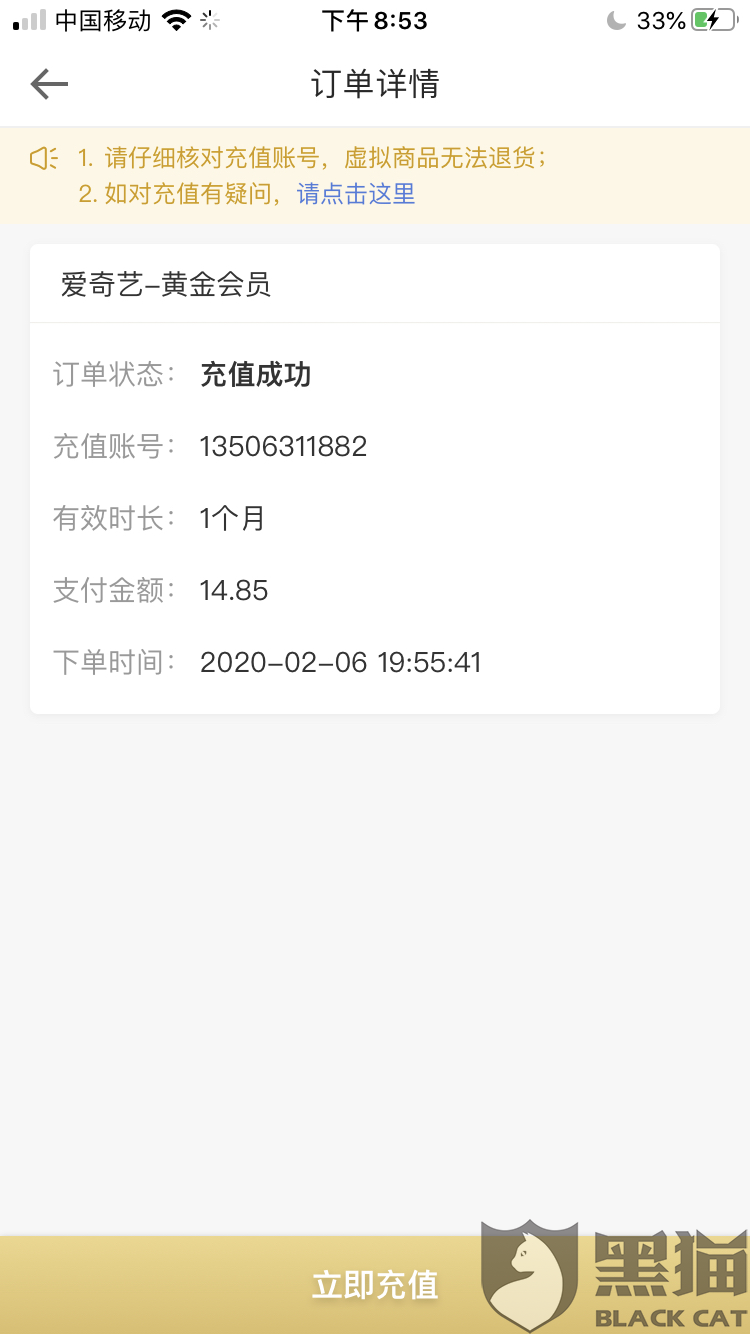Tap the 立即充值 button
This screenshot has width=750, height=1334.
tap(374, 1284)
